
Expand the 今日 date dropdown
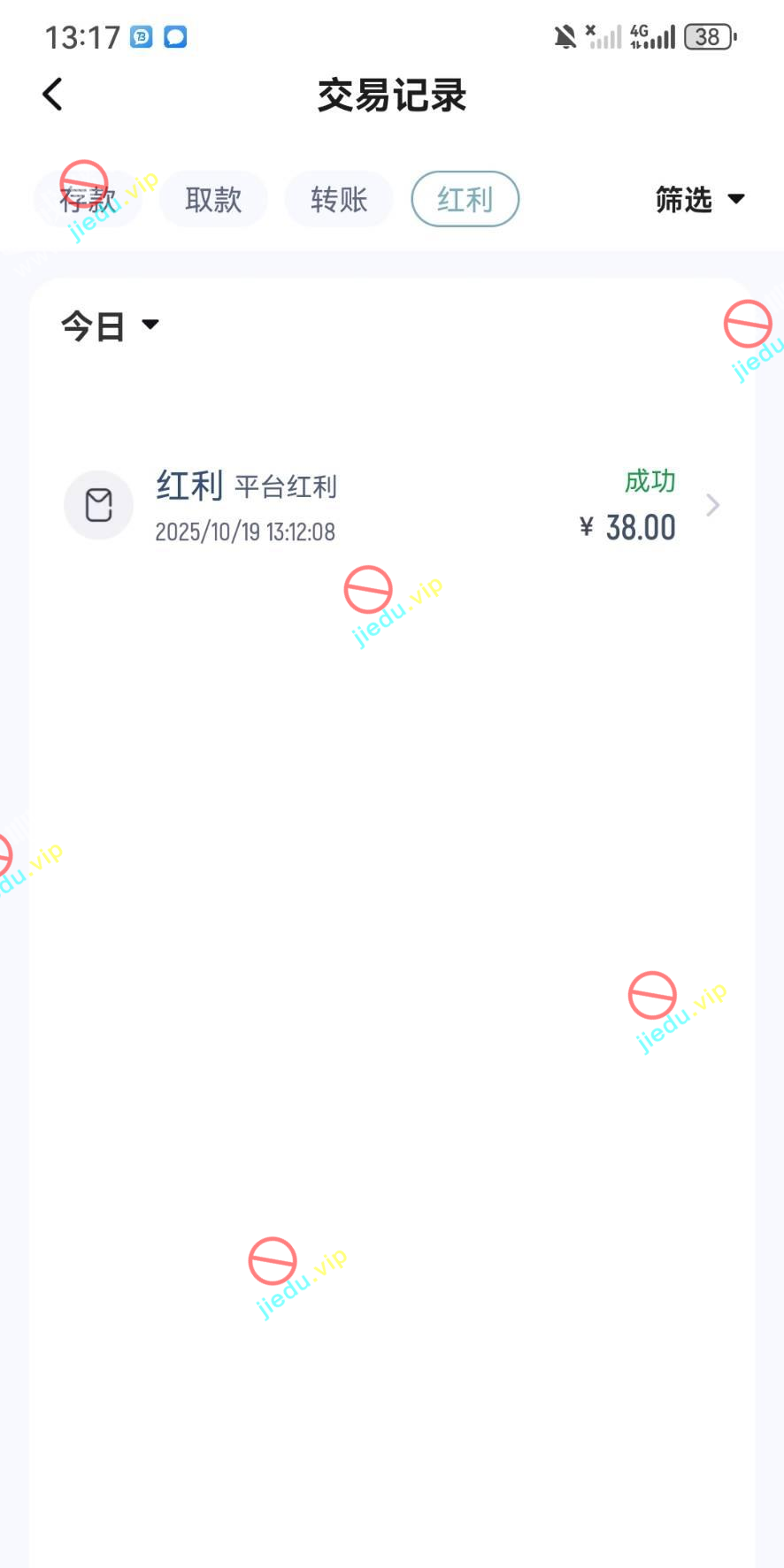click(110, 325)
